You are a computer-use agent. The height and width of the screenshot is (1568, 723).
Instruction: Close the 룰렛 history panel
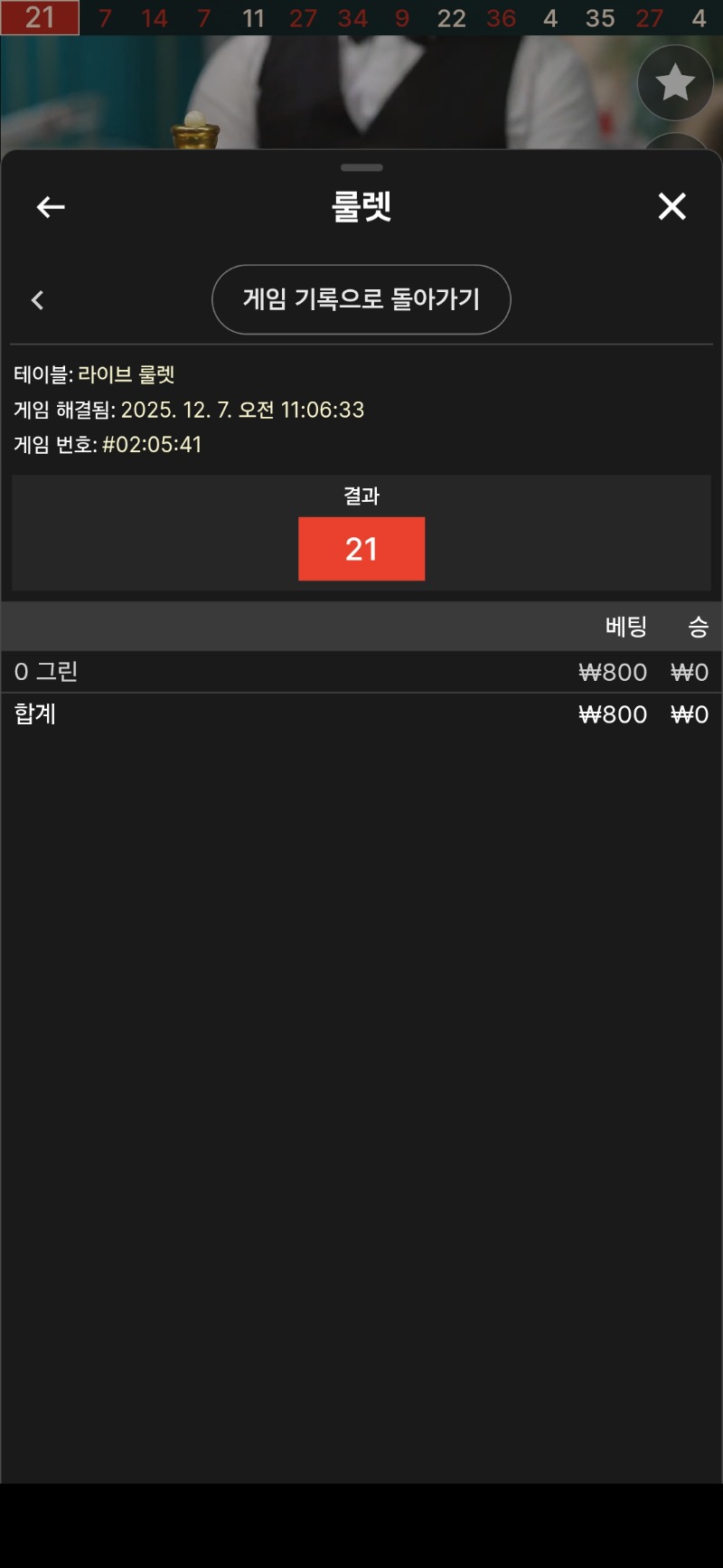click(671, 207)
